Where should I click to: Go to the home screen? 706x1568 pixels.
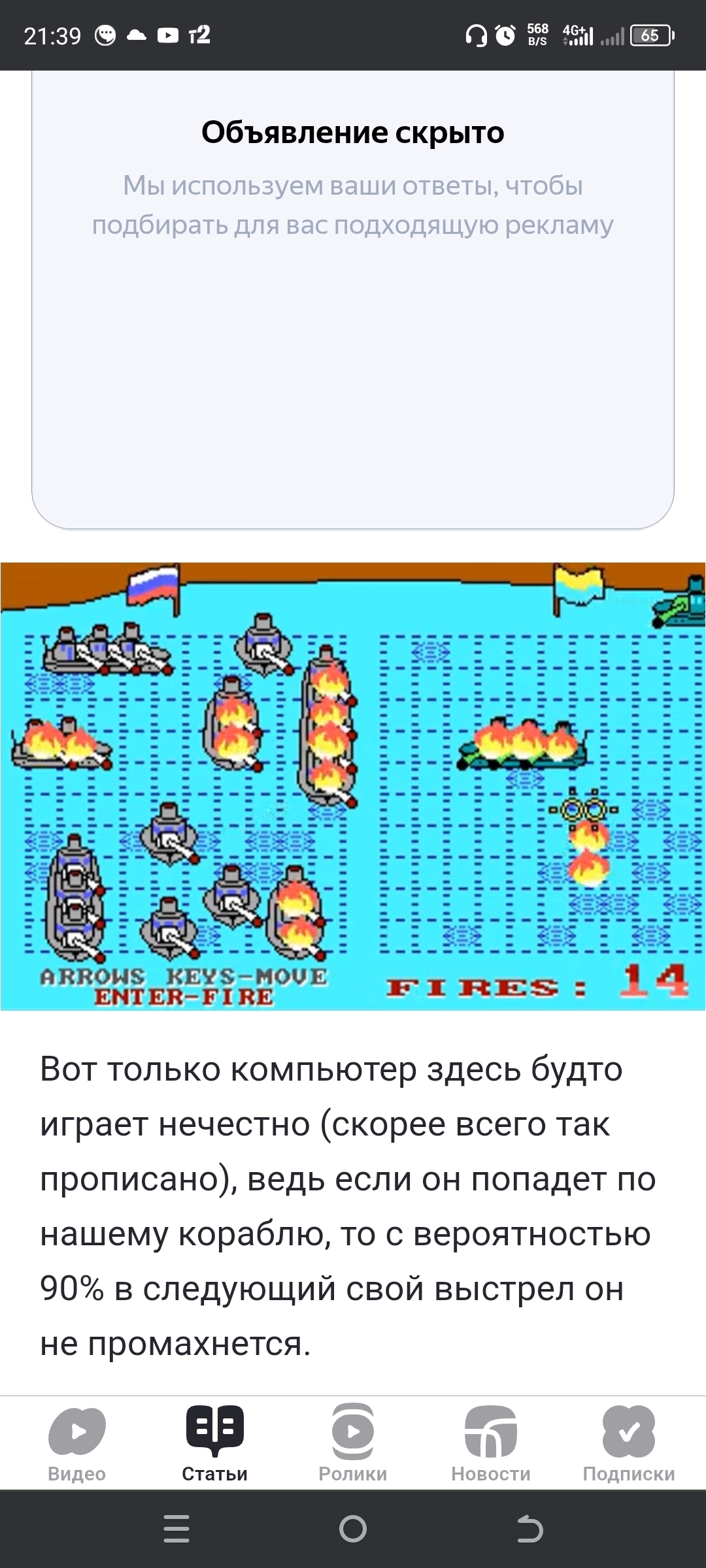353,1529
